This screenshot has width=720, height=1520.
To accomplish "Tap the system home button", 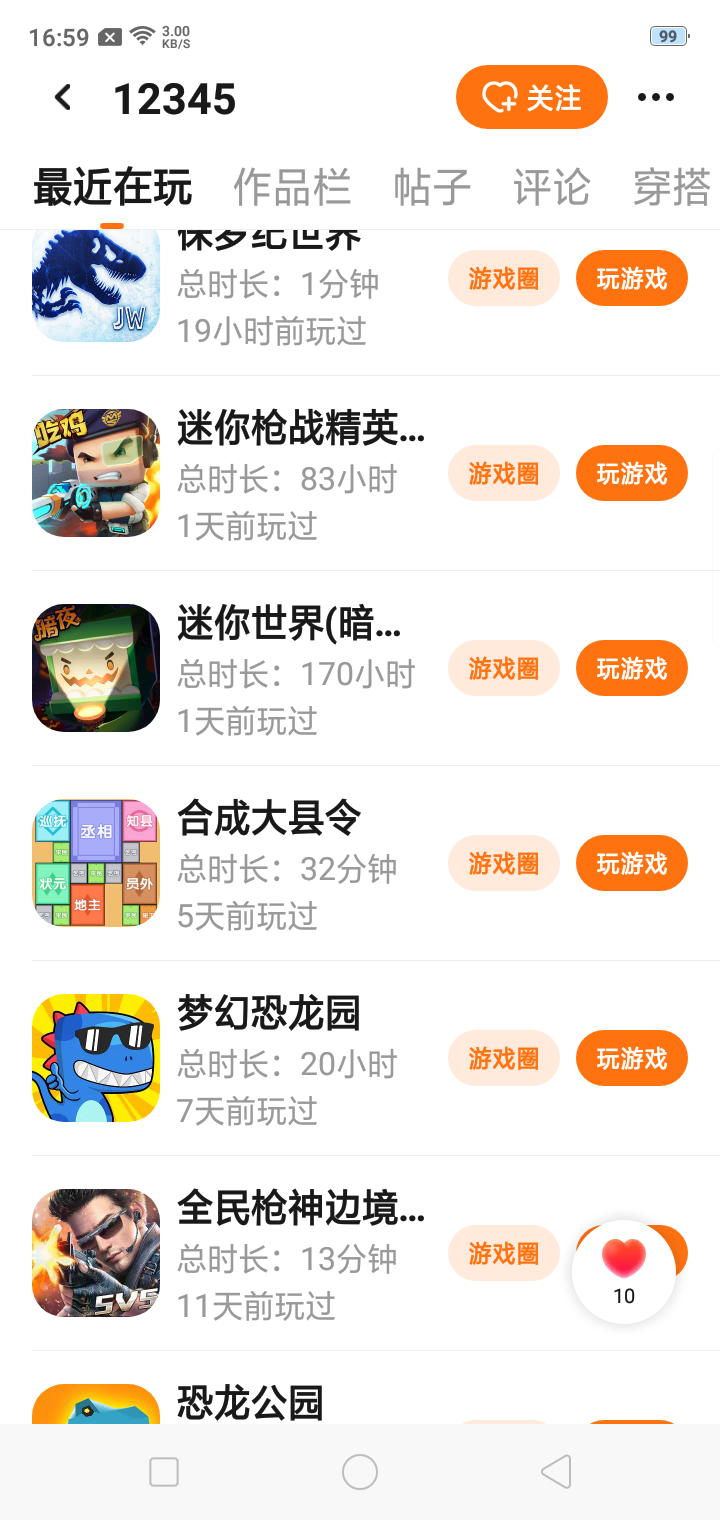I will pyautogui.click(x=360, y=1472).
